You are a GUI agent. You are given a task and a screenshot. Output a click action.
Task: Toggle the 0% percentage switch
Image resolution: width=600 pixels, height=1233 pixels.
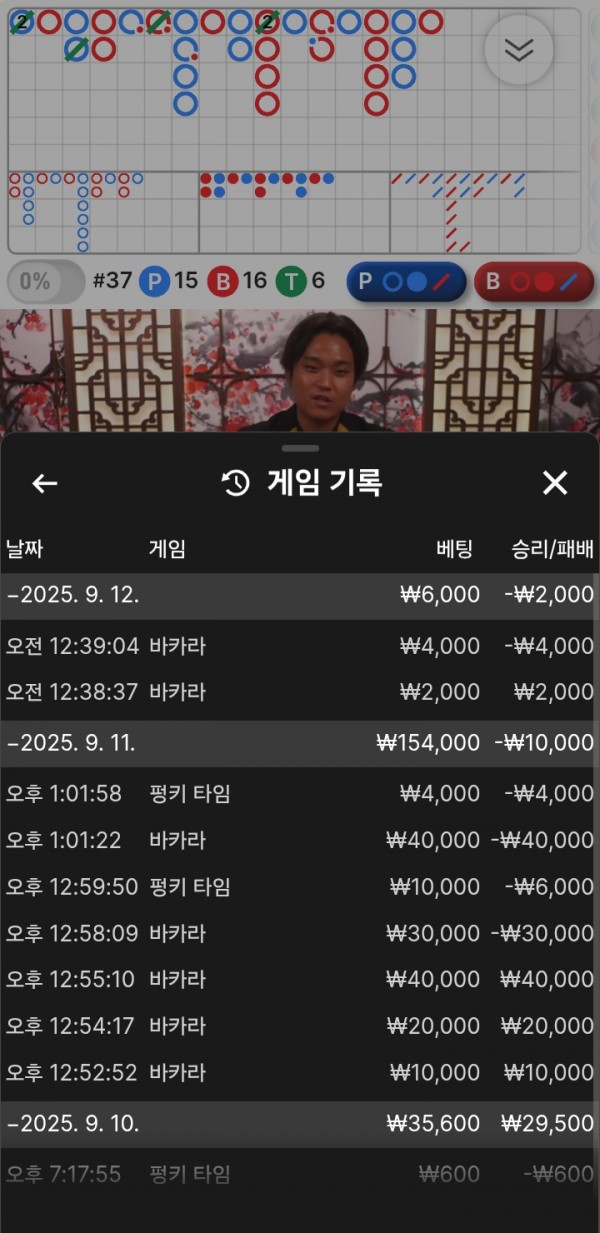click(46, 281)
